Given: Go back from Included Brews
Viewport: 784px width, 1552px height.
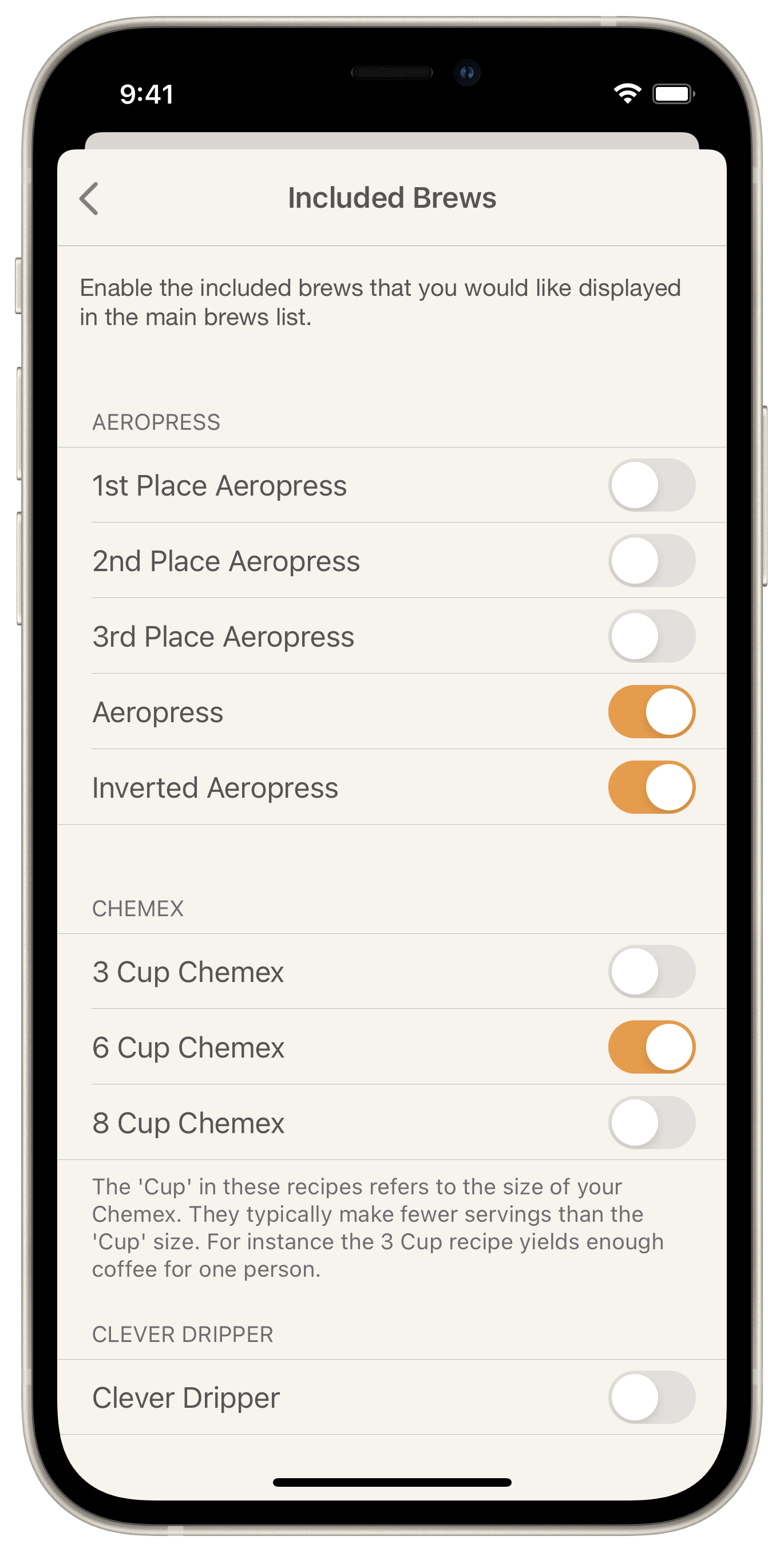Looking at the screenshot, I should pyautogui.click(x=89, y=198).
